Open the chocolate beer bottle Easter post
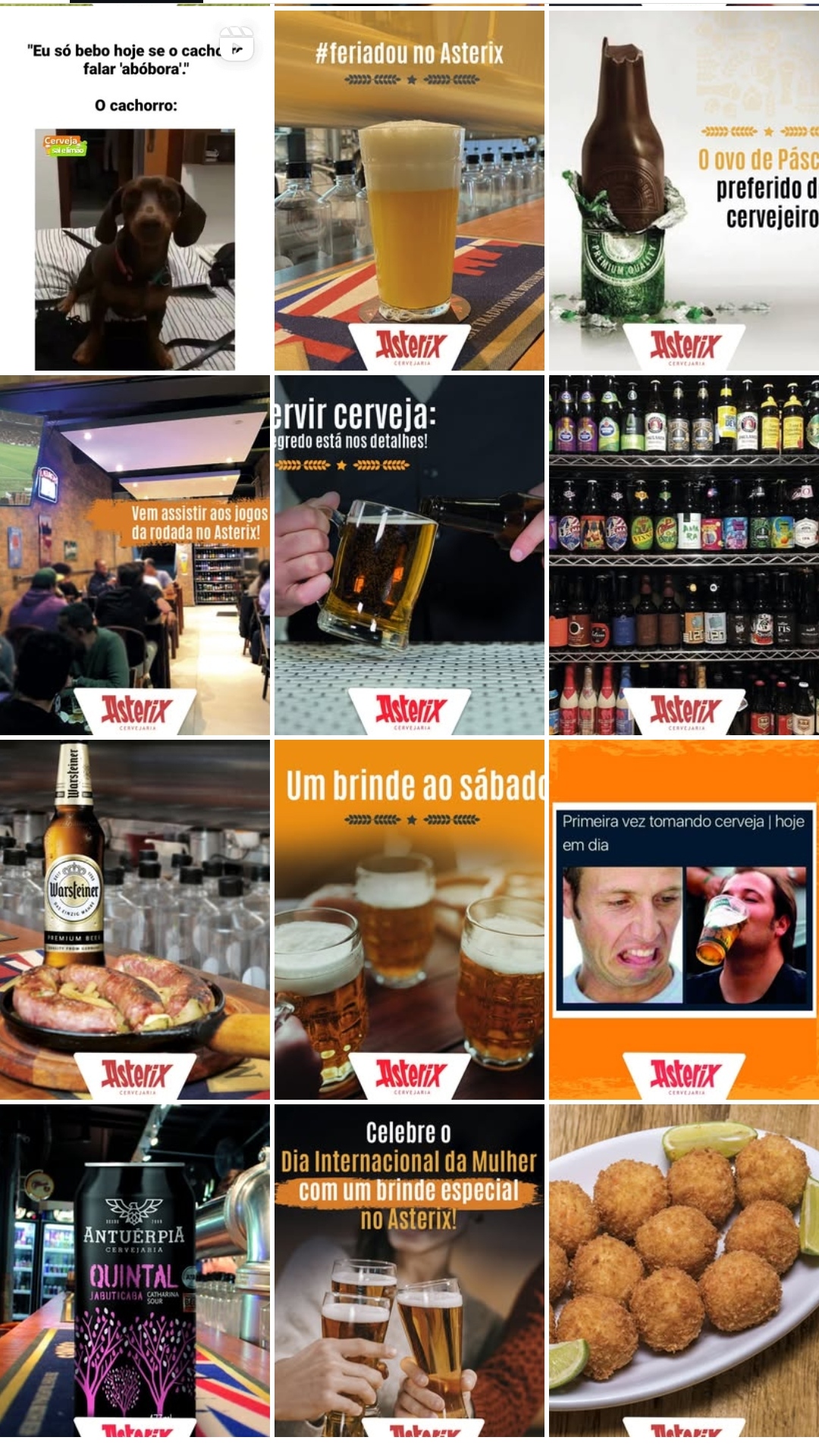Screen dimensions: 819x1456 coord(683,189)
